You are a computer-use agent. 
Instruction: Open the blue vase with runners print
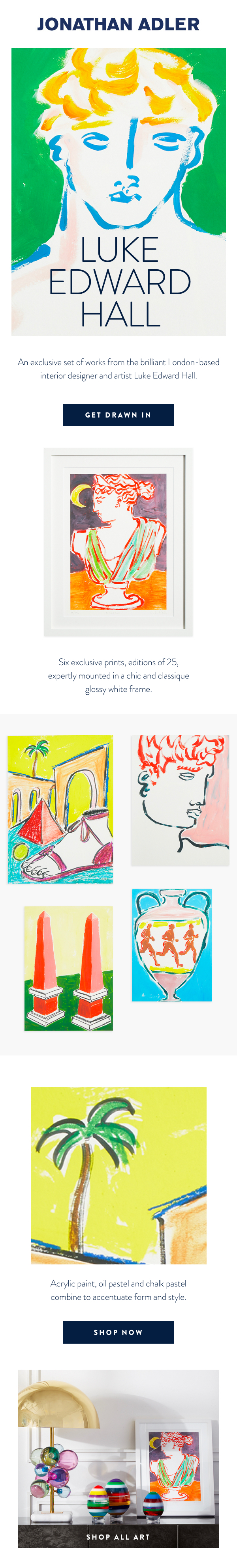click(172, 945)
